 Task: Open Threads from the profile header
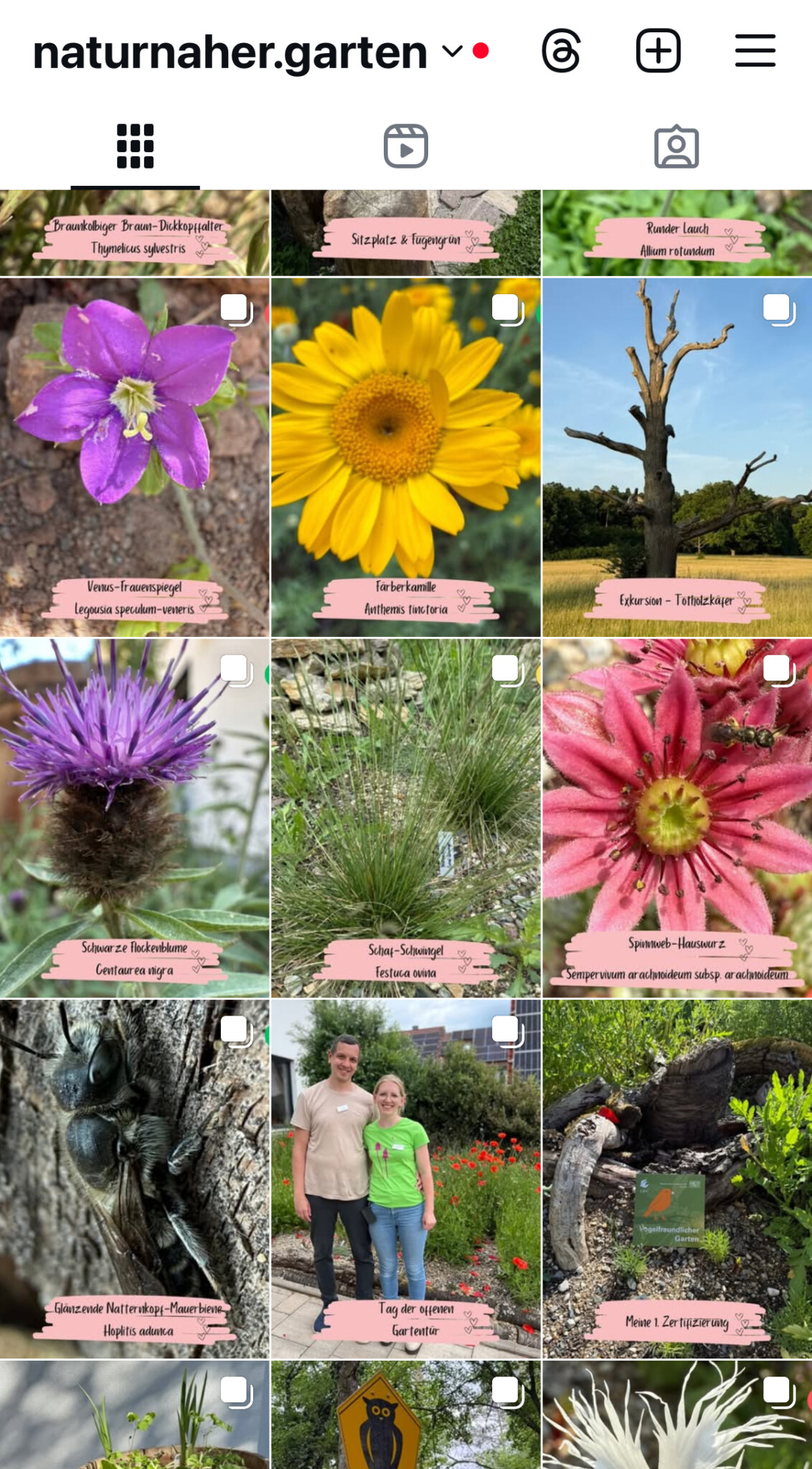561,51
